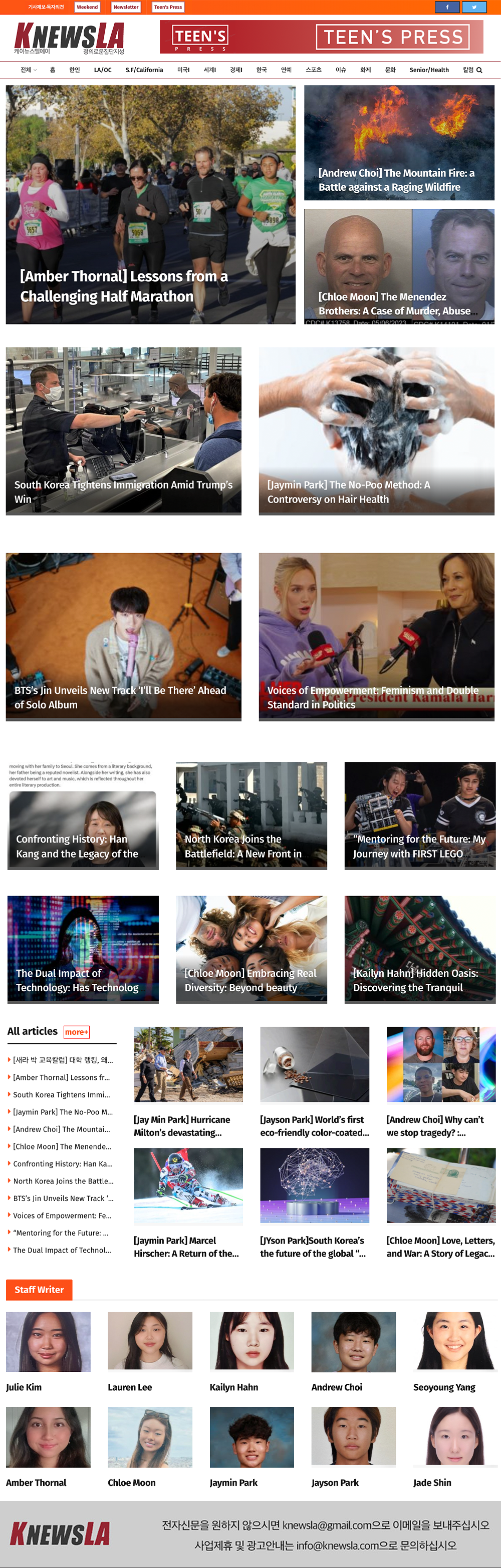The height and width of the screenshot is (1568, 501).
Task: Tap the Weekend button
Action: pyautogui.click(x=87, y=8)
